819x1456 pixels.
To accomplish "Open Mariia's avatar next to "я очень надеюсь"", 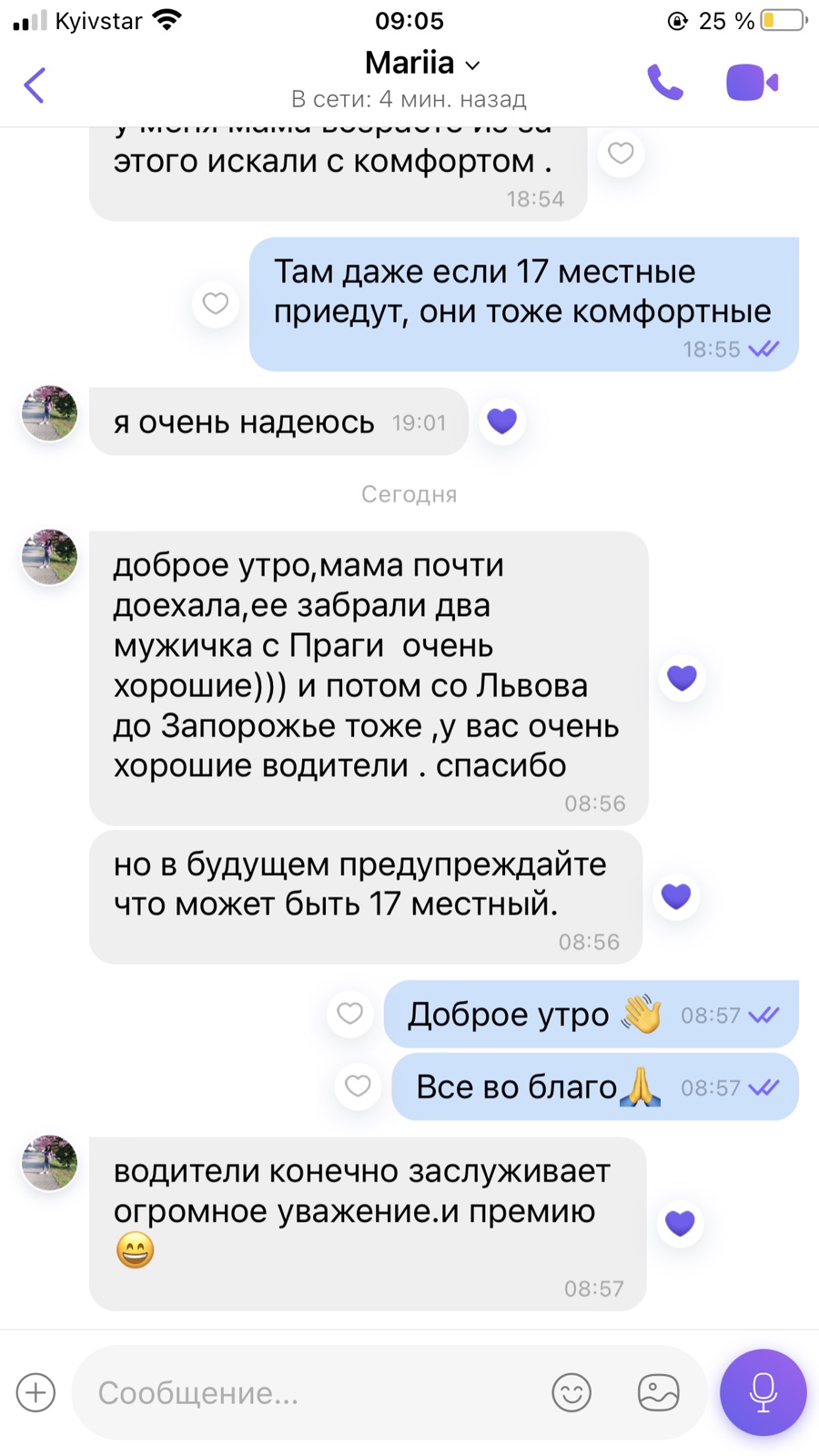I will pyautogui.click(x=50, y=413).
